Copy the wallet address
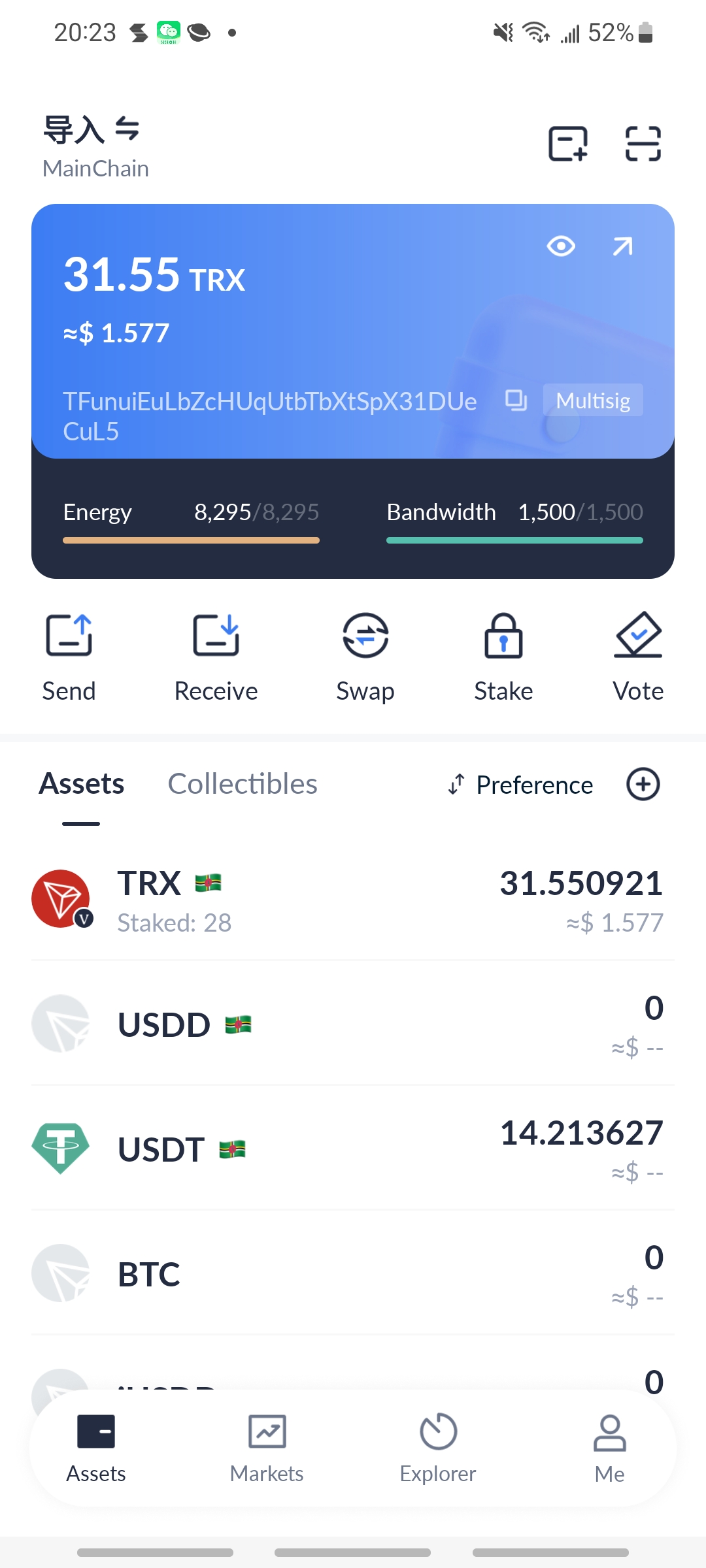This screenshot has height=1568, width=706. click(516, 400)
